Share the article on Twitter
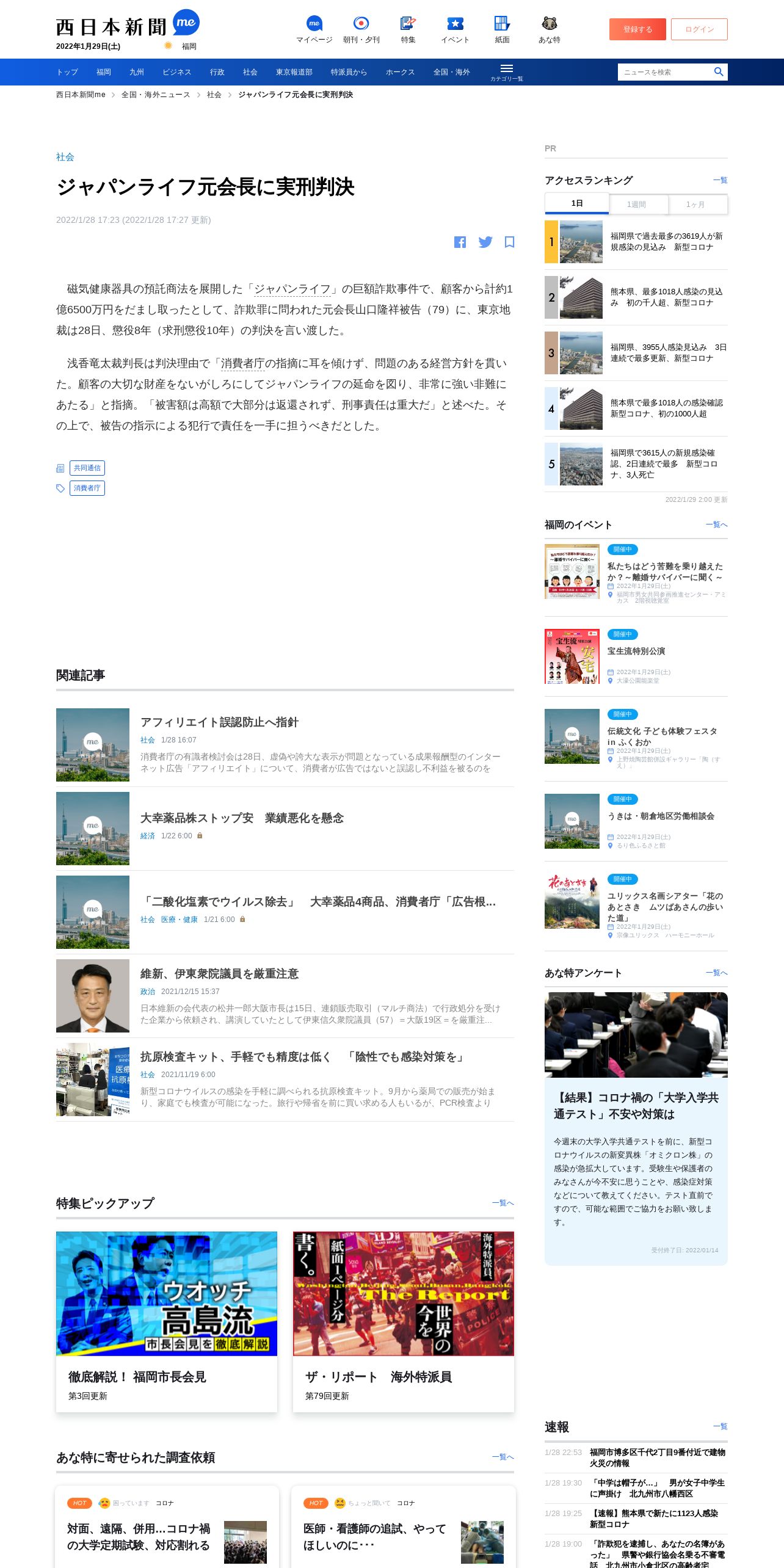The height and width of the screenshot is (1568, 784). tap(485, 242)
